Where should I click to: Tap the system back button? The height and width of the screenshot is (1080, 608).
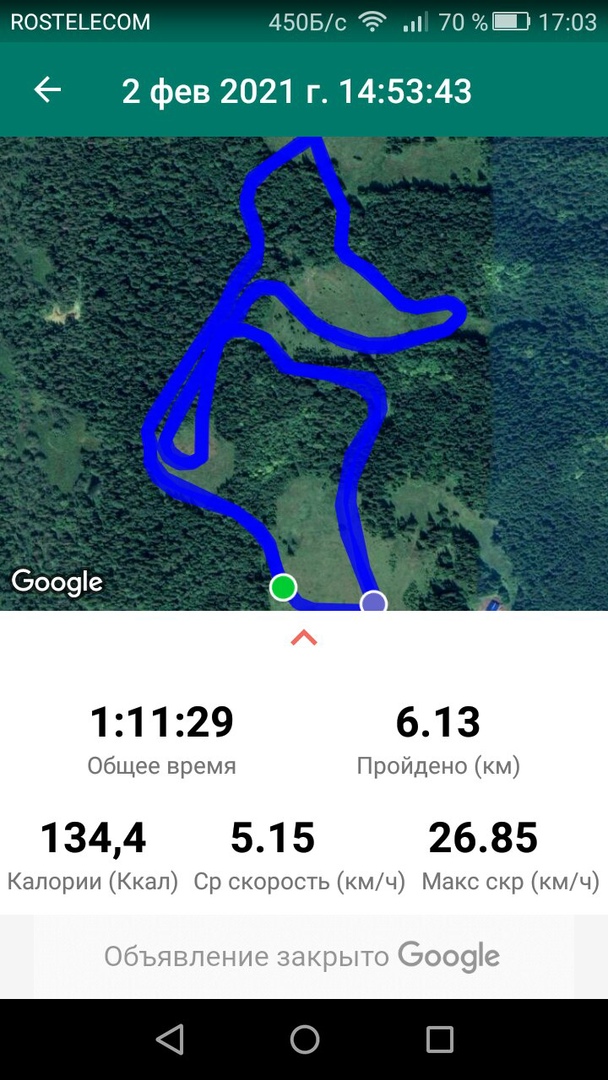171,1039
